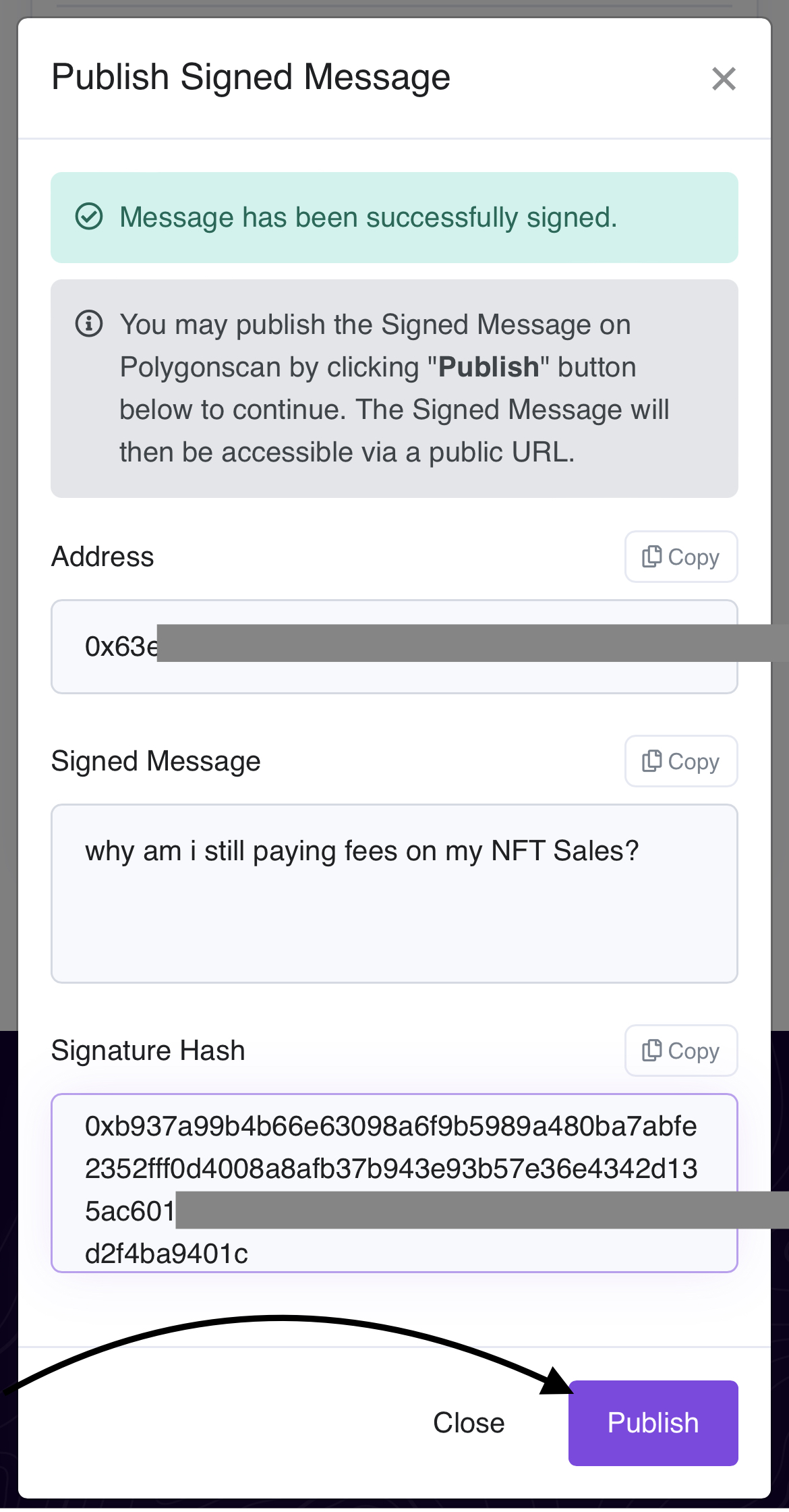789x1512 pixels.
Task: Tap the Close button
Action: coord(469,1423)
